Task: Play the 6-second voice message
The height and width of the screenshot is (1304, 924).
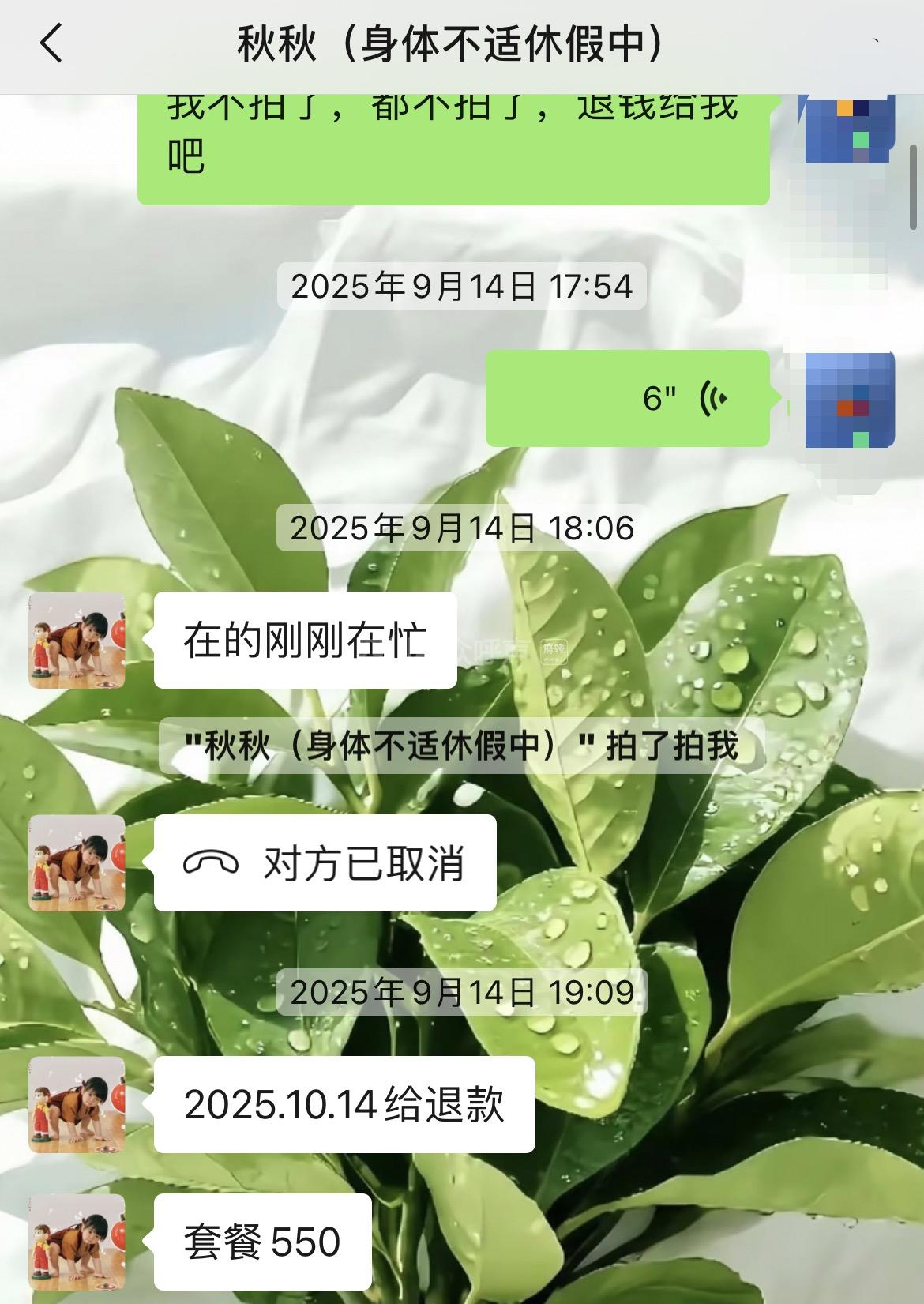Action: [x=627, y=398]
